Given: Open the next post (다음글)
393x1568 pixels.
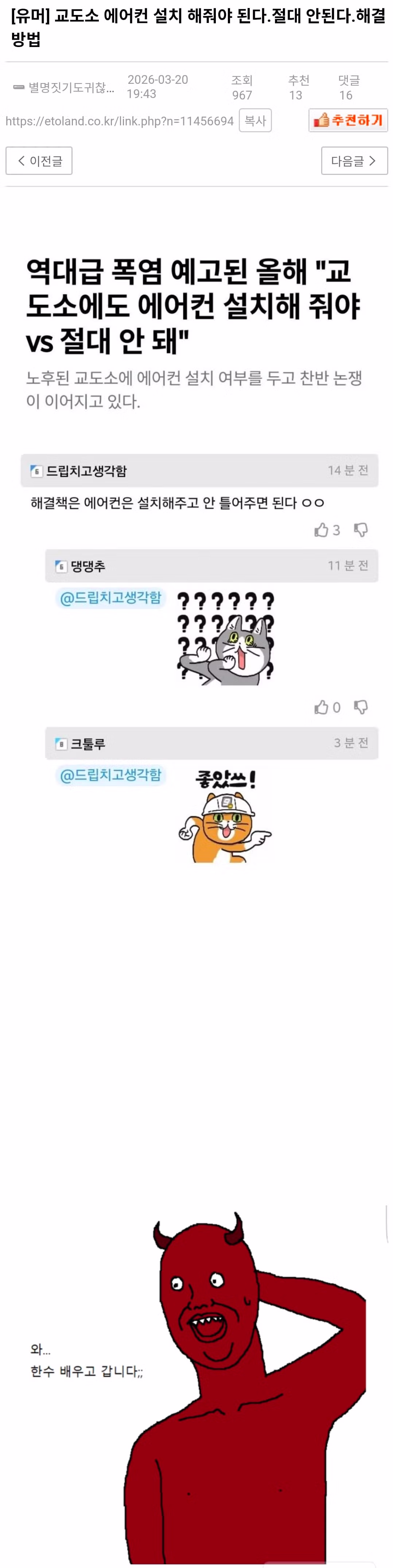Looking at the screenshot, I should coord(354,161).
